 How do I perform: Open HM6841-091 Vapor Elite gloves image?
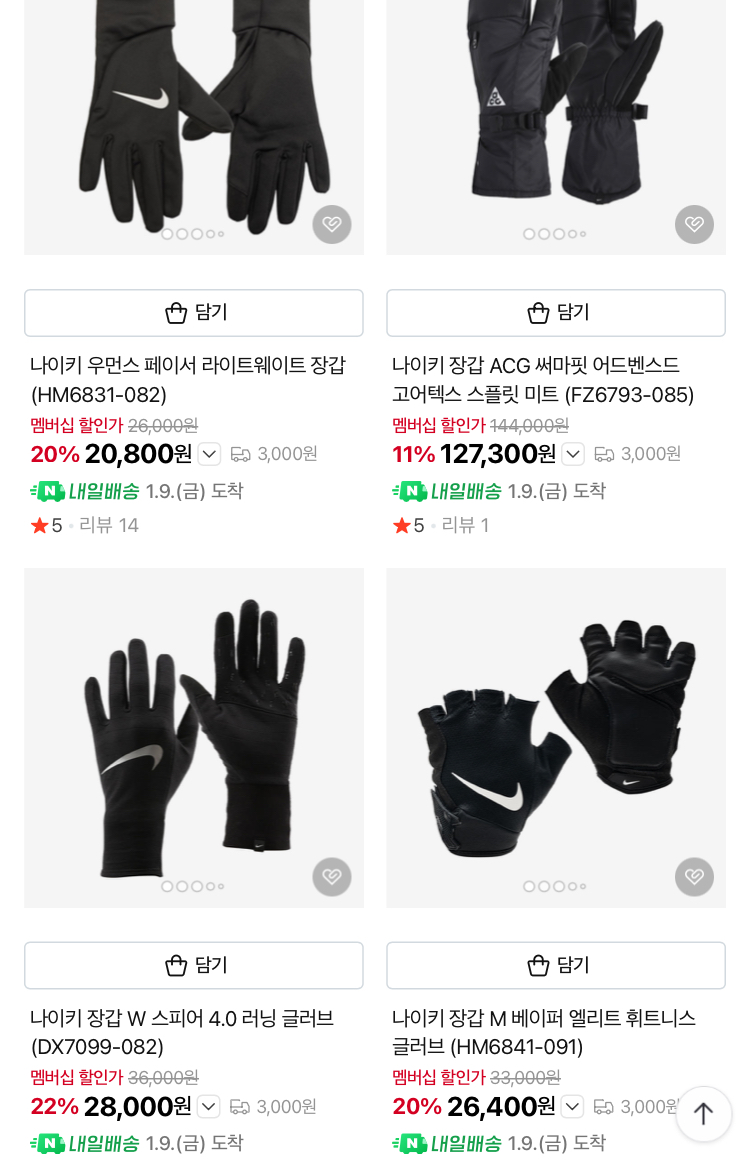pyautogui.click(x=556, y=737)
